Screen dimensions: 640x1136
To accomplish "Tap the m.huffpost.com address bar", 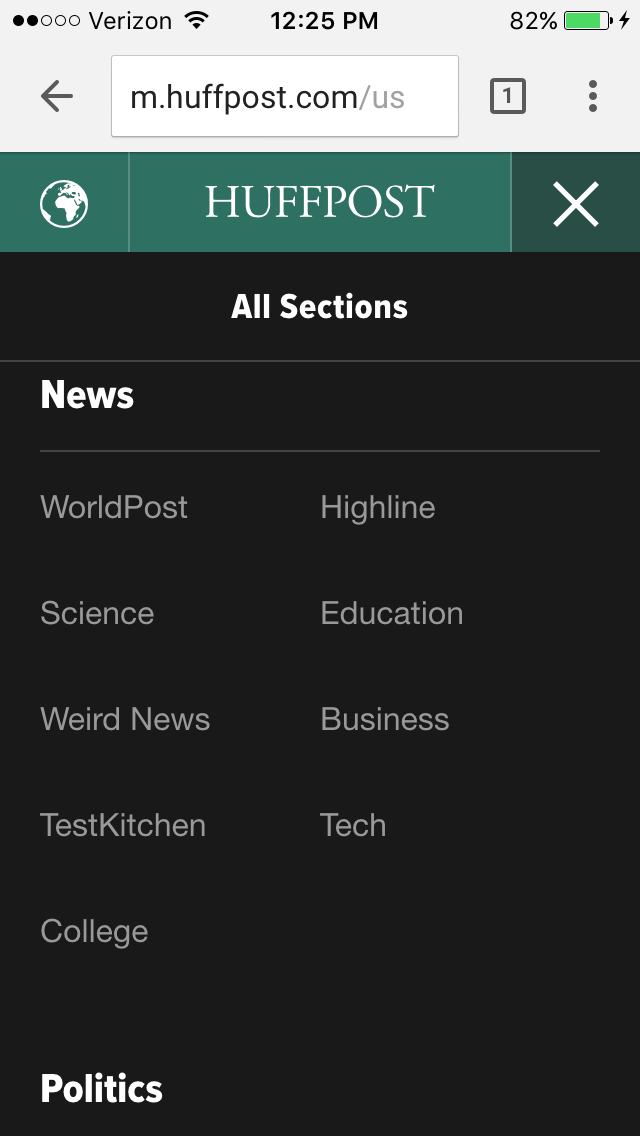I will click(x=285, y=96).
